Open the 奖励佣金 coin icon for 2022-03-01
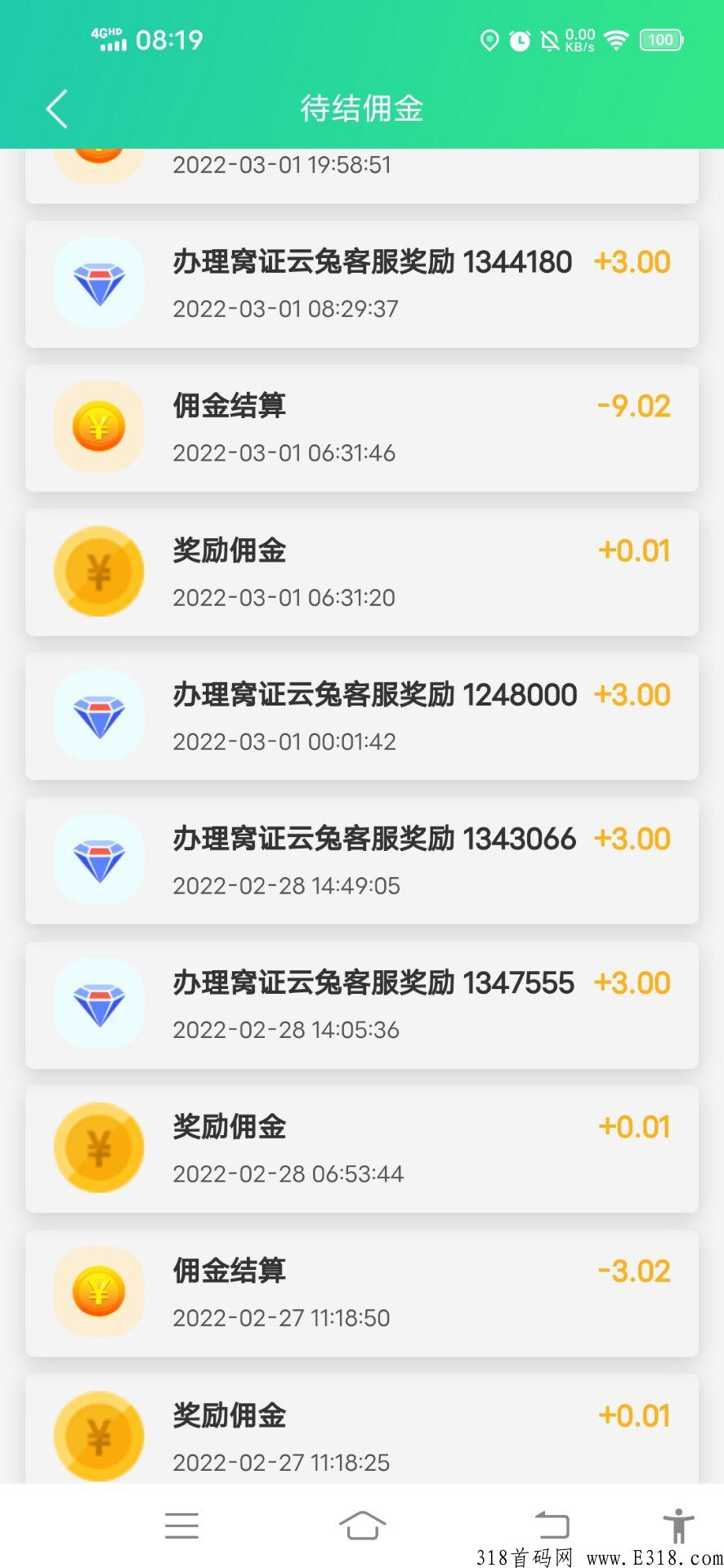Image resolution: width=724 pixels, height=1568 pixels. pos(98,571)
